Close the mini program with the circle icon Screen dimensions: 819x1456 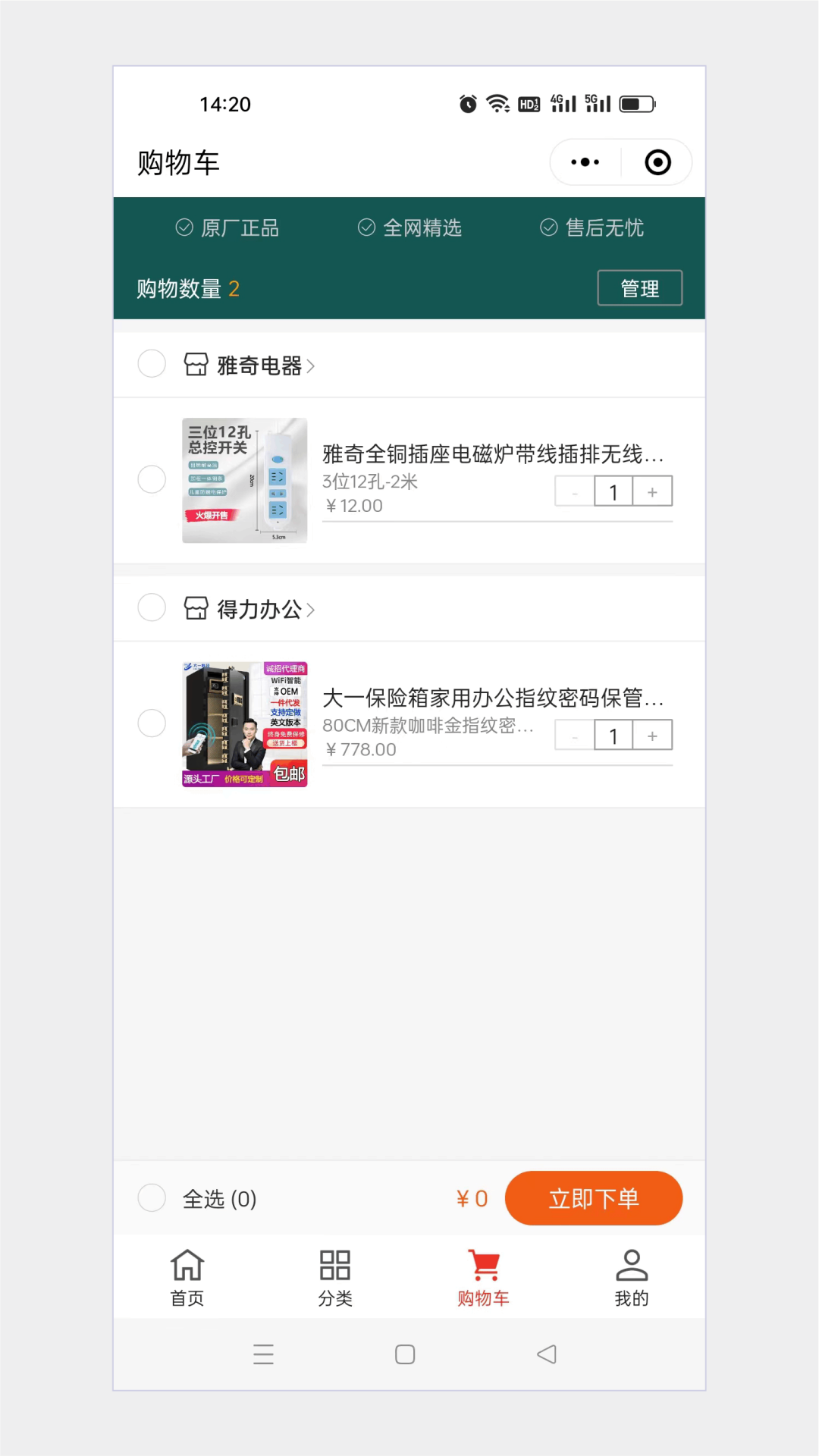coord(657,162)
